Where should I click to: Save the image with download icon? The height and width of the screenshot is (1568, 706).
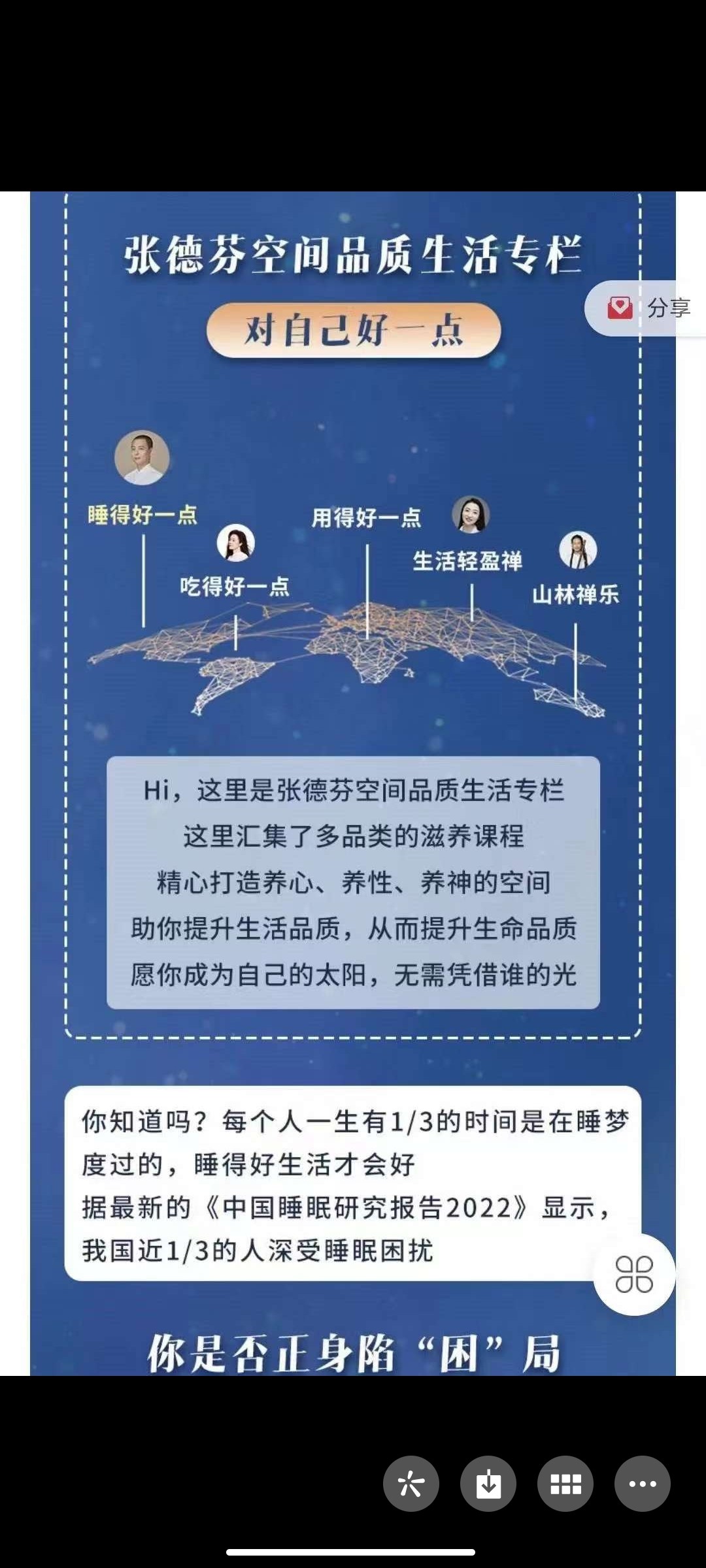pyautogui.click(x=488, y=1484)
